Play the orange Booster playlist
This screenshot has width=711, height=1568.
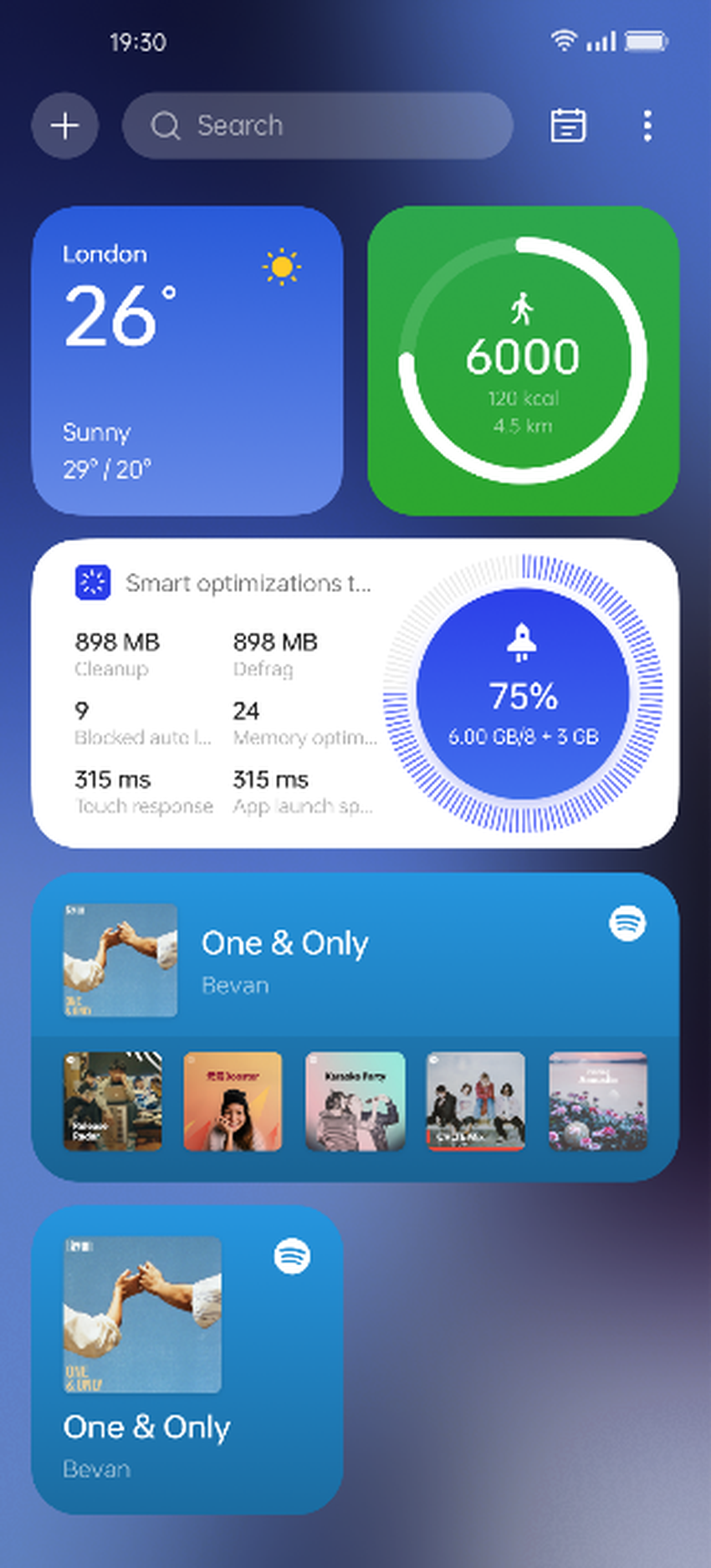click(233, 1101)
